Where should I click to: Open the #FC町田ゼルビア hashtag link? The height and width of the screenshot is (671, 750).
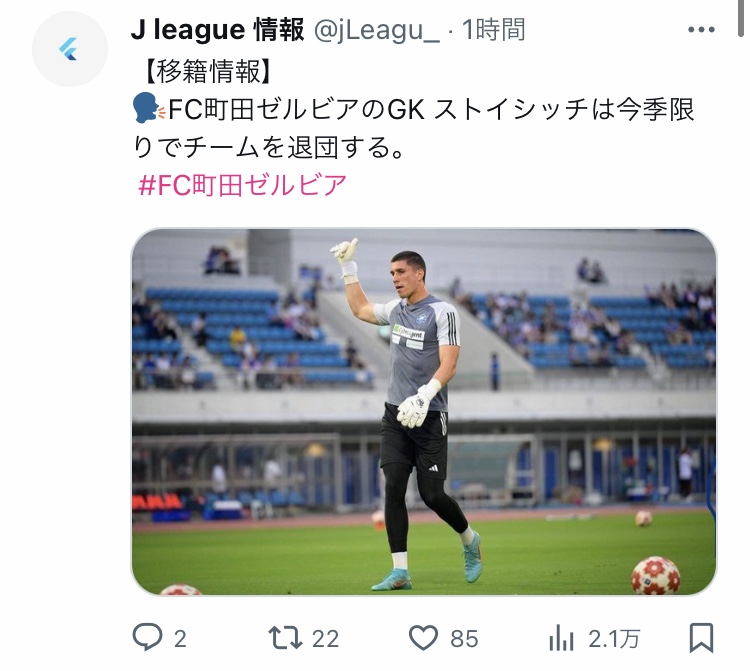pyautogui.click(x=240, y=185)
